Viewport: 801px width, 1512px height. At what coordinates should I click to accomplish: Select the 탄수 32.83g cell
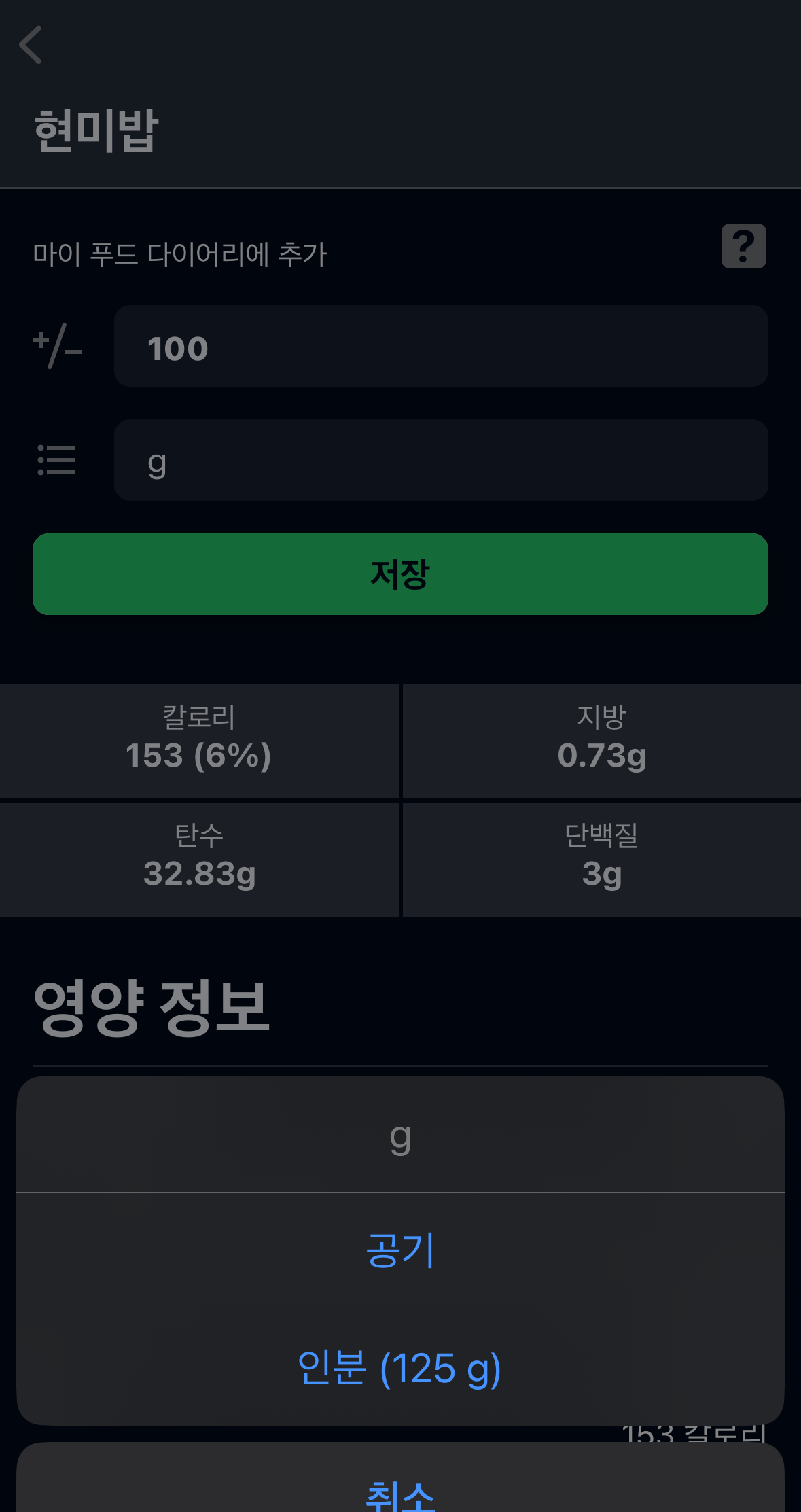199,858
